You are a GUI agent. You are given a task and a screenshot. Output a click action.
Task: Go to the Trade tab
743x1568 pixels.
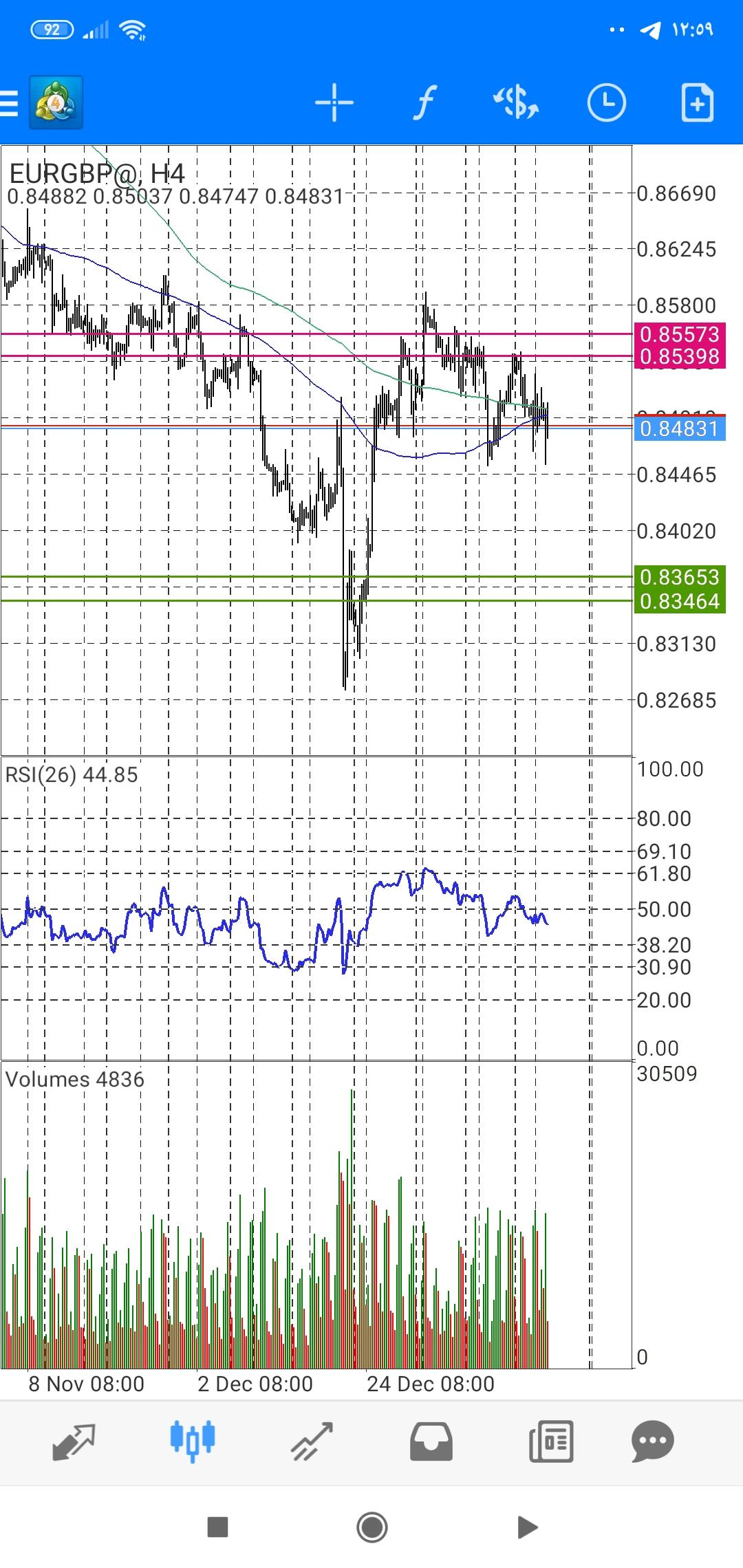pos(312,1442)
